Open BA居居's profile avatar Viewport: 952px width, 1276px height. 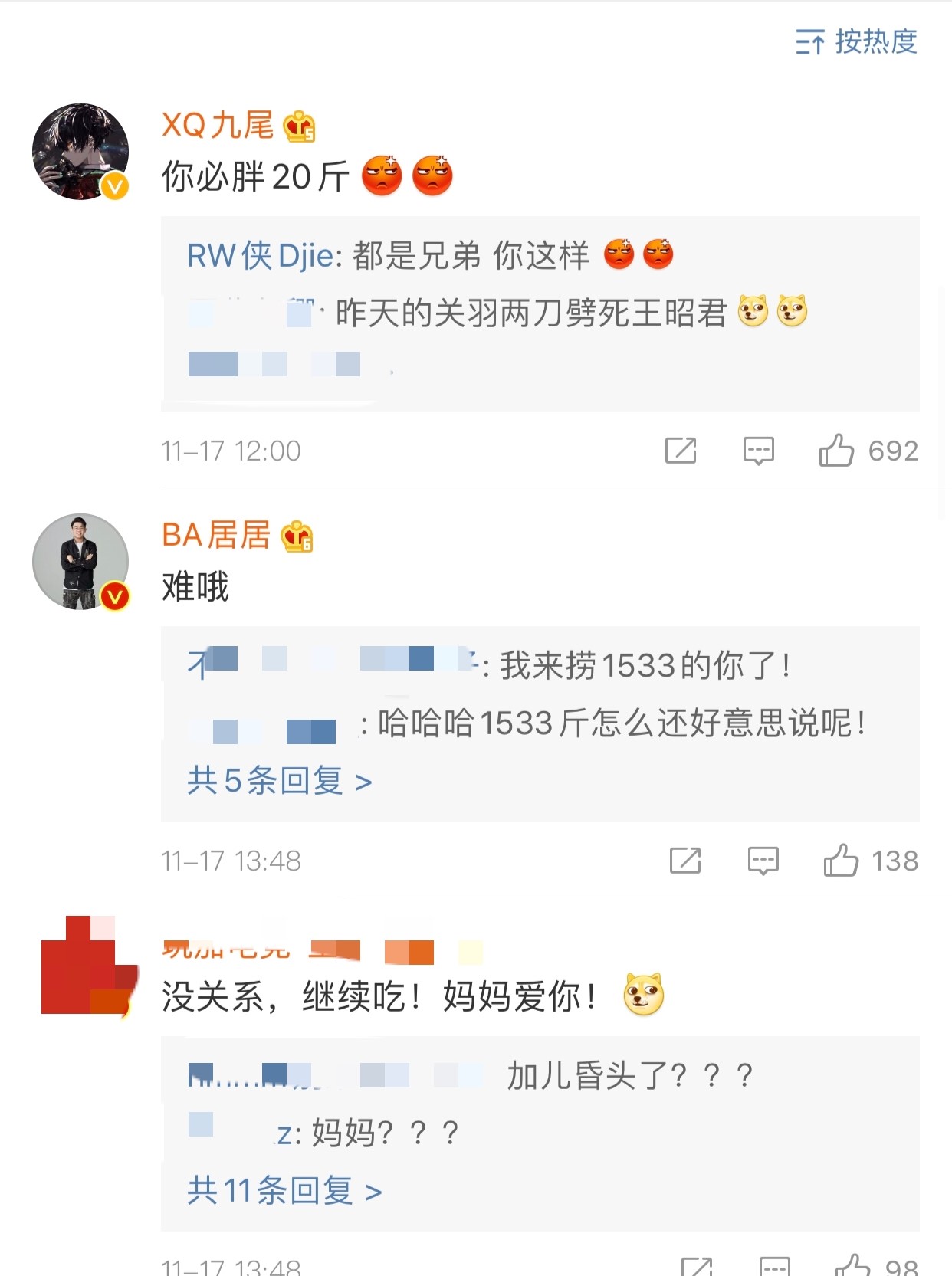tap(80, 562)
